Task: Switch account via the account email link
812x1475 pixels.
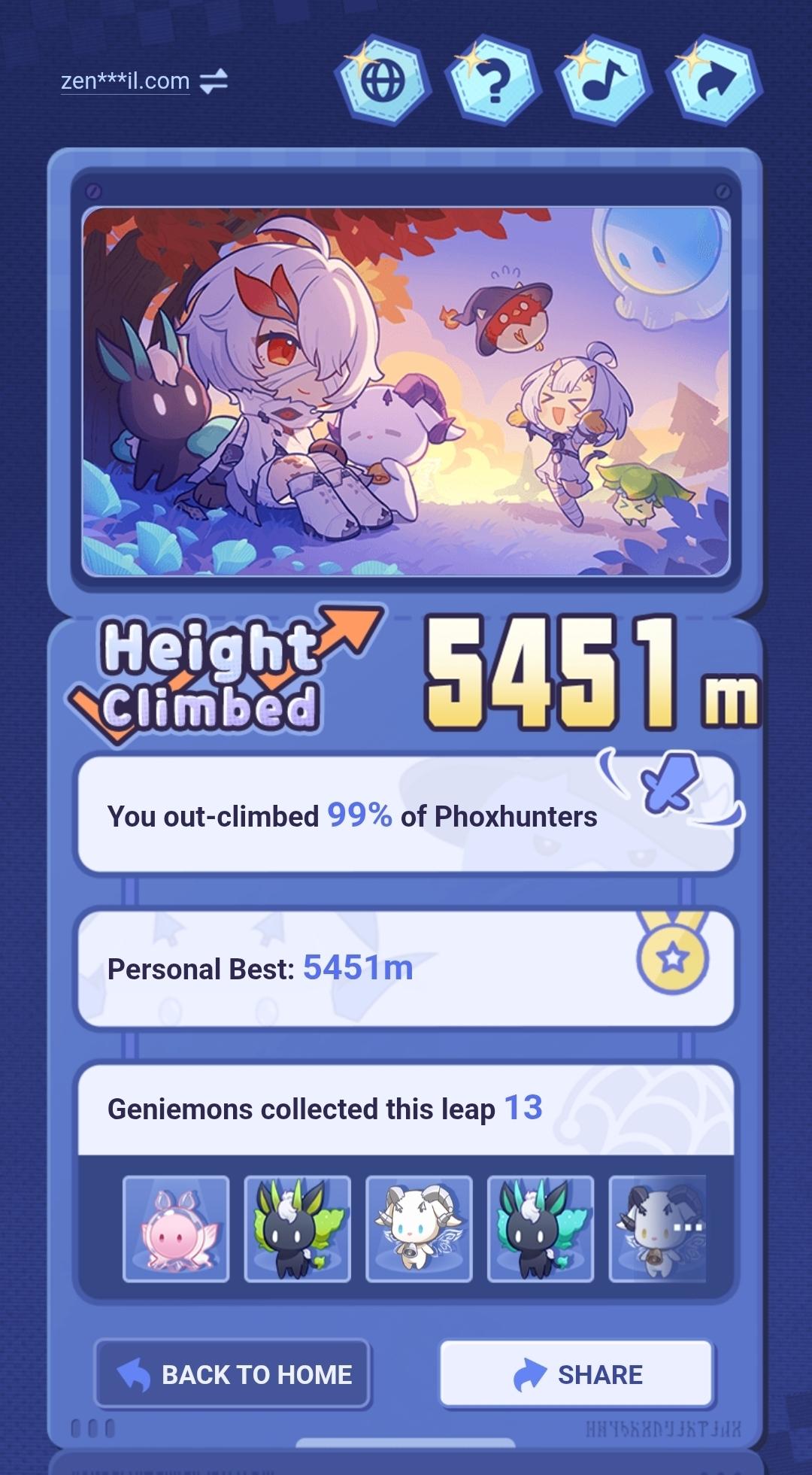Action: coord(143,80)
